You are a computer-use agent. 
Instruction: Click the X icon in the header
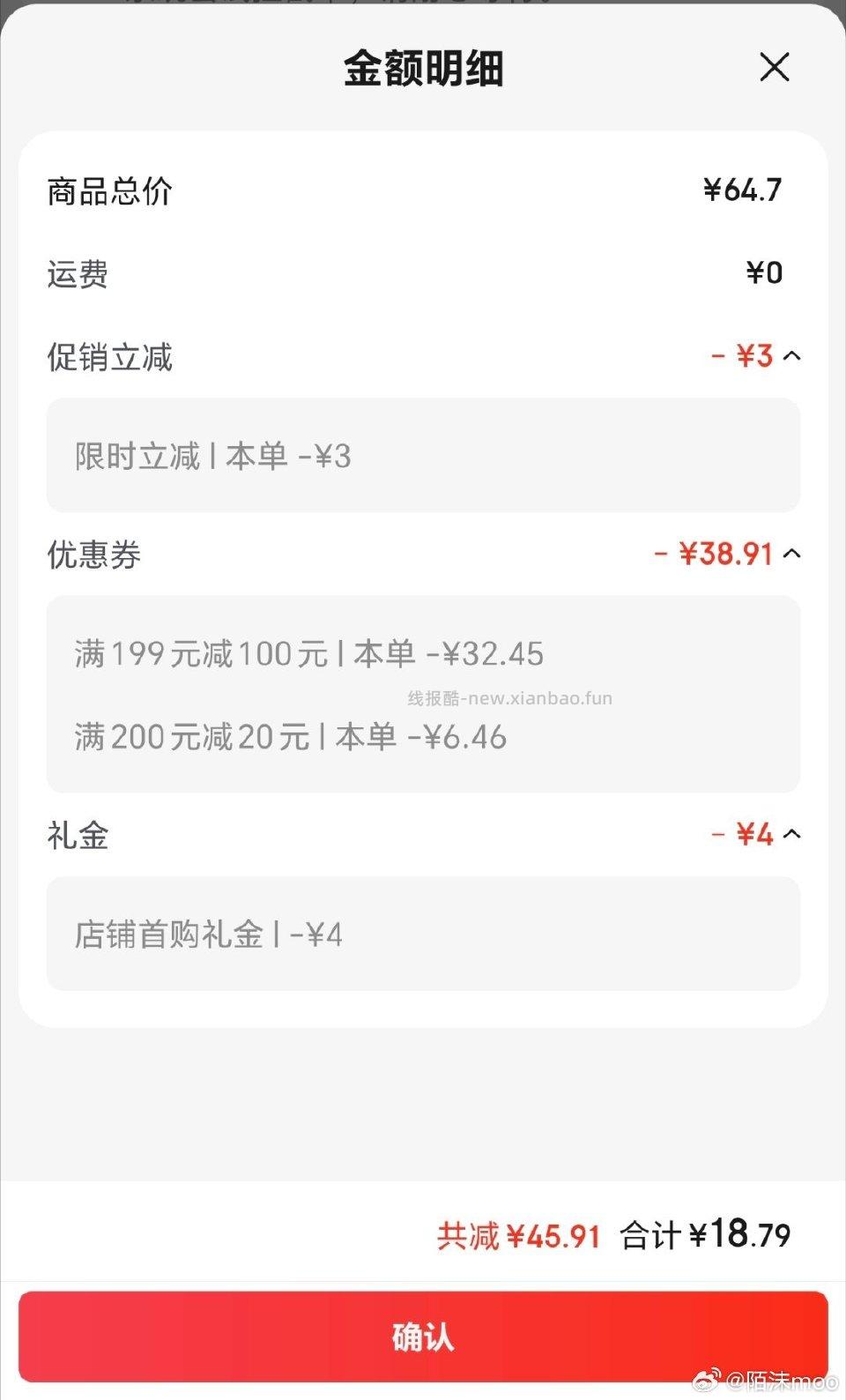774,67
